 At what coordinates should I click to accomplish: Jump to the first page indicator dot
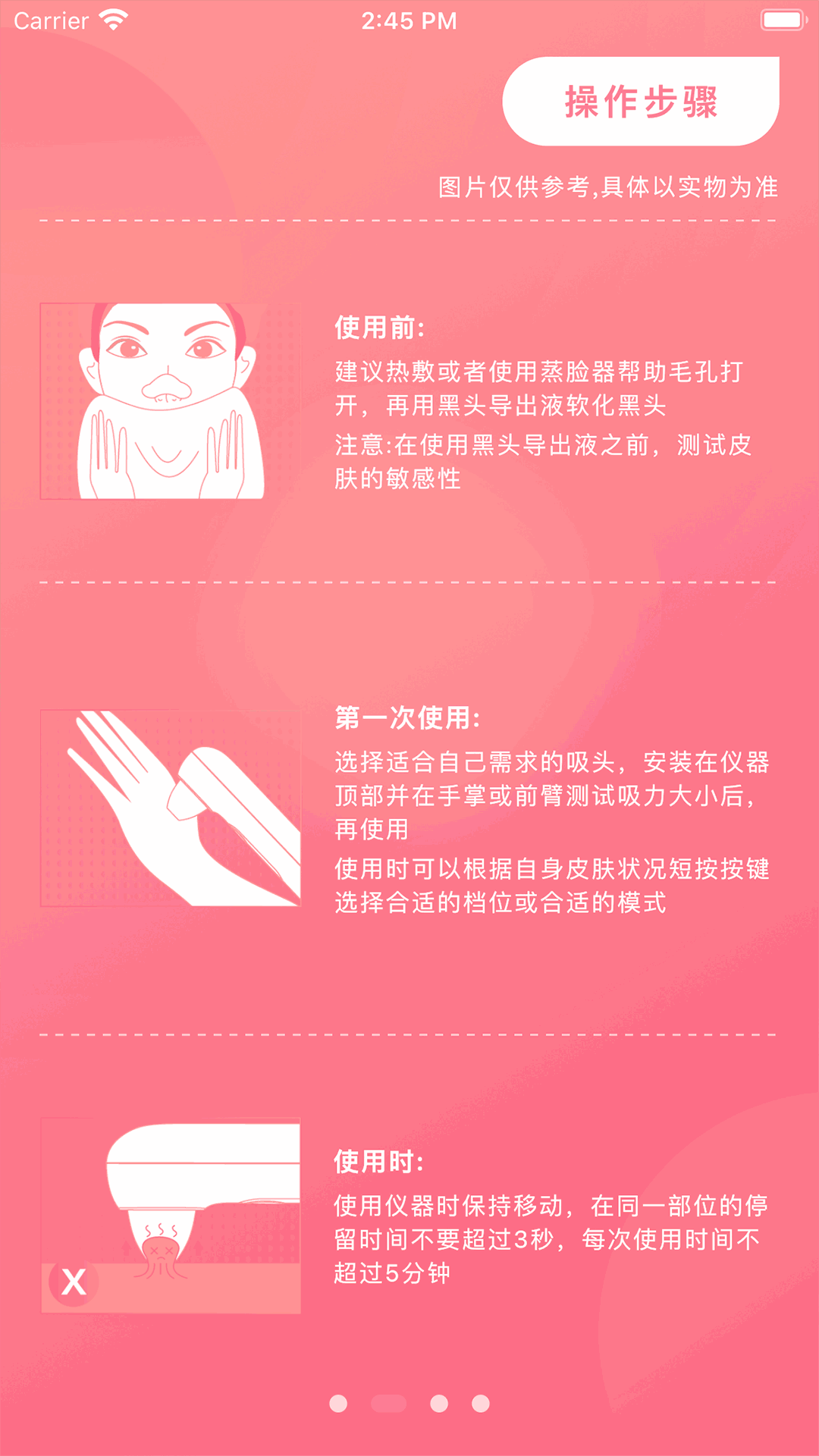pyautogui.click(x=338, y=1404)
